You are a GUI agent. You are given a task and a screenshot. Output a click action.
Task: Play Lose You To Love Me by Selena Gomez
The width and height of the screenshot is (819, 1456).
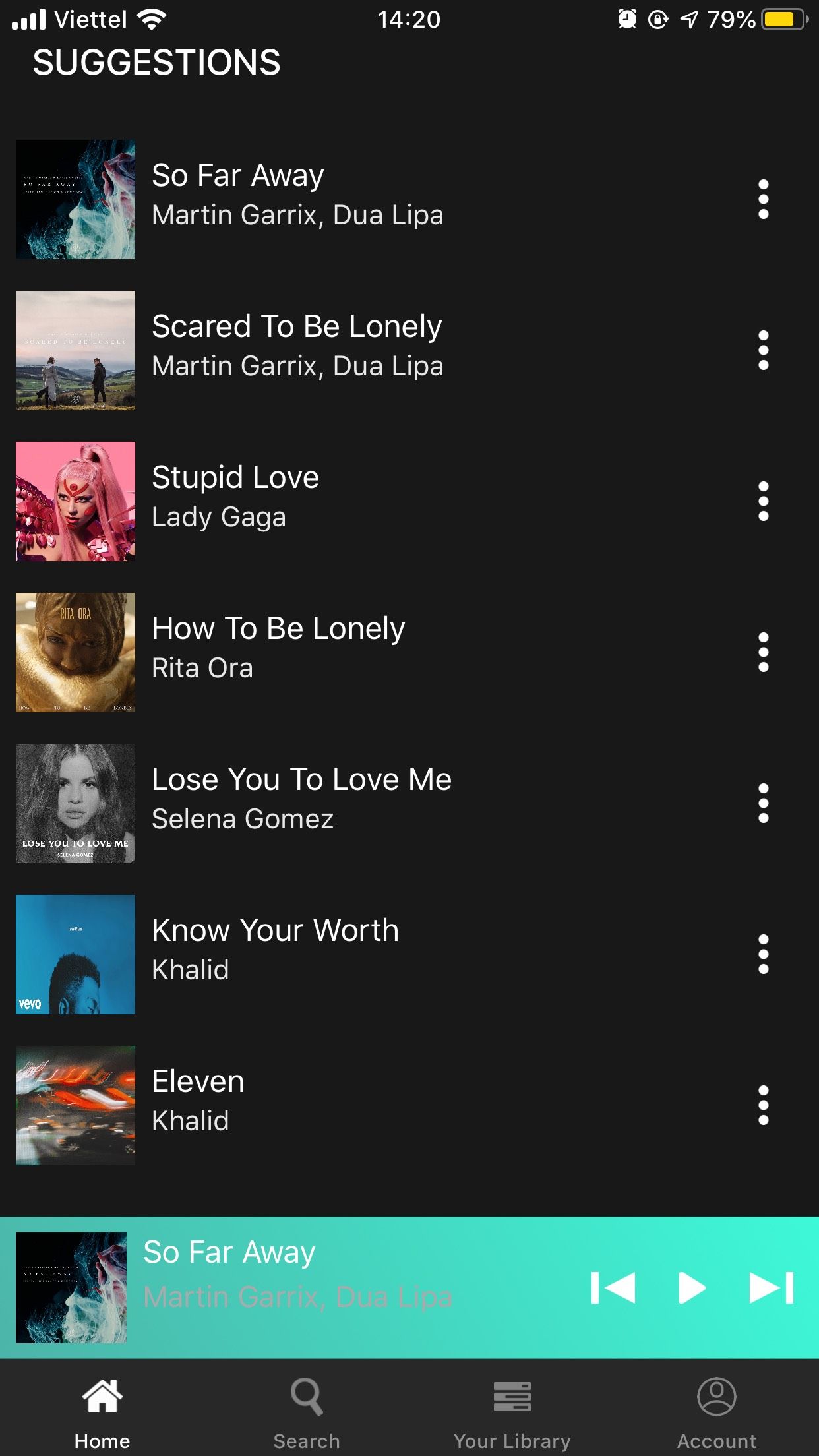(301, 799)
